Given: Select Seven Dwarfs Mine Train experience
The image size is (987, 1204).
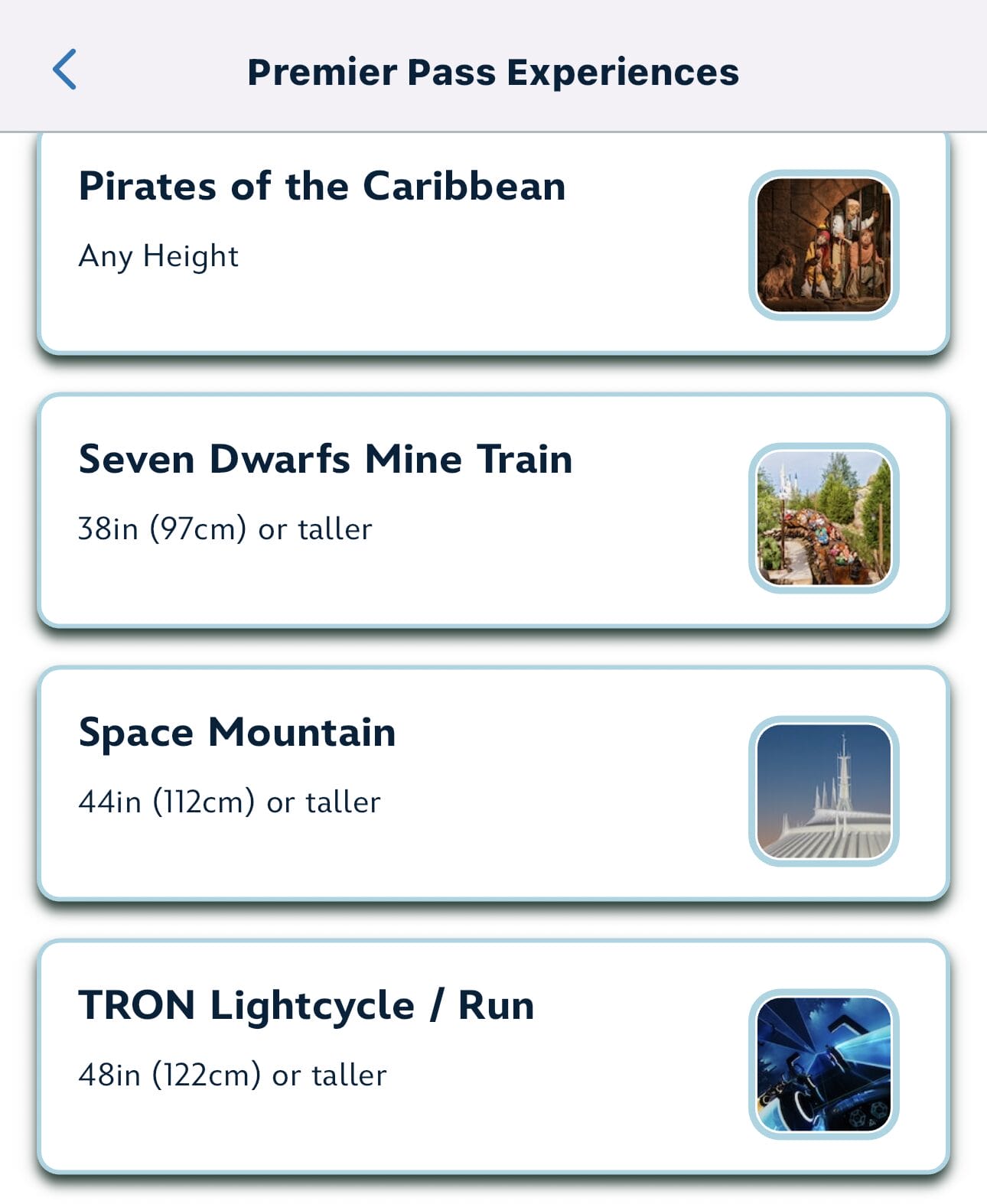Looking at the screenshot, I should point(493,511).
